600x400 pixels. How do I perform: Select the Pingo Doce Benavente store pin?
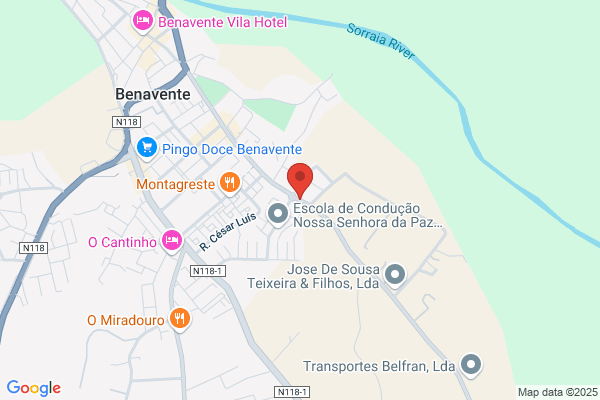point(147,149)
